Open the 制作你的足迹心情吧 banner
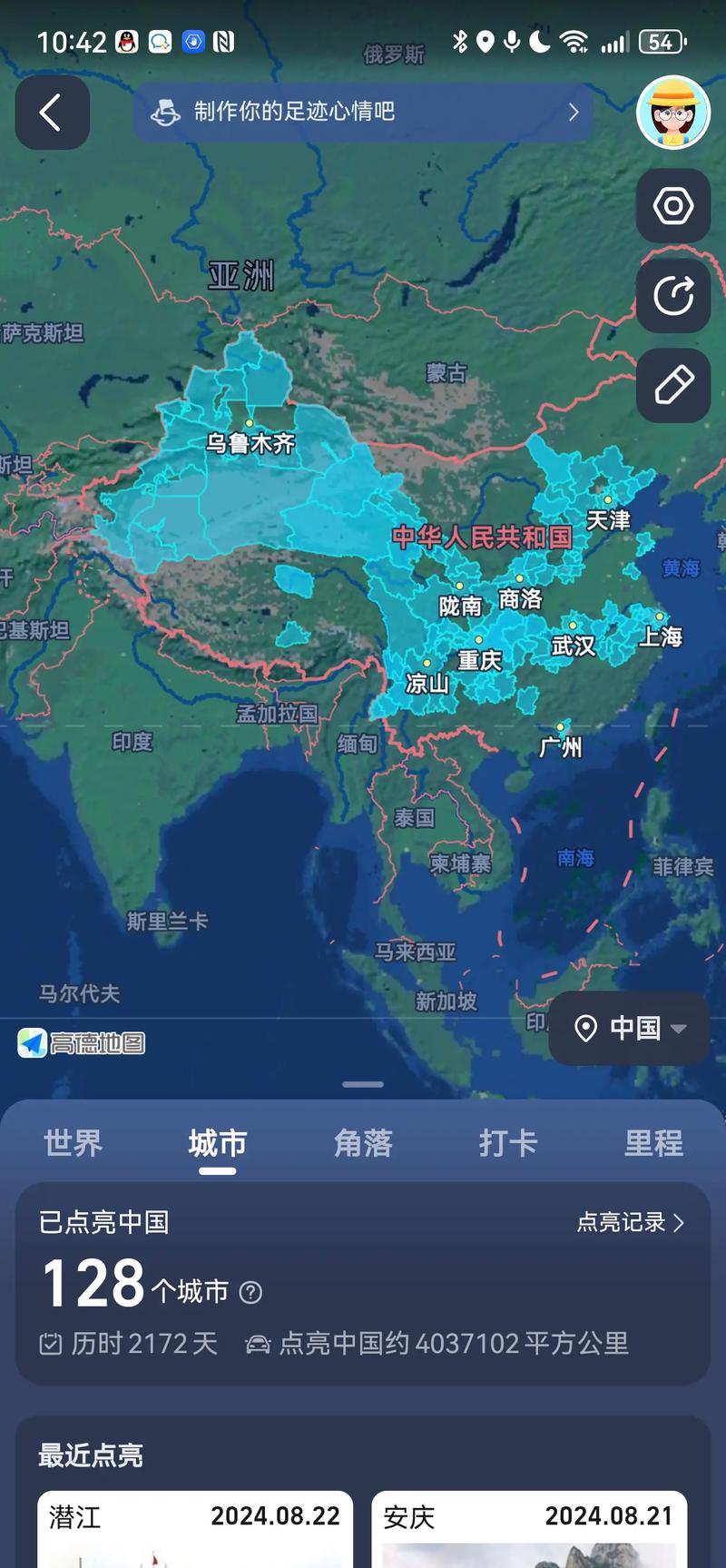 tap(363, 112)
